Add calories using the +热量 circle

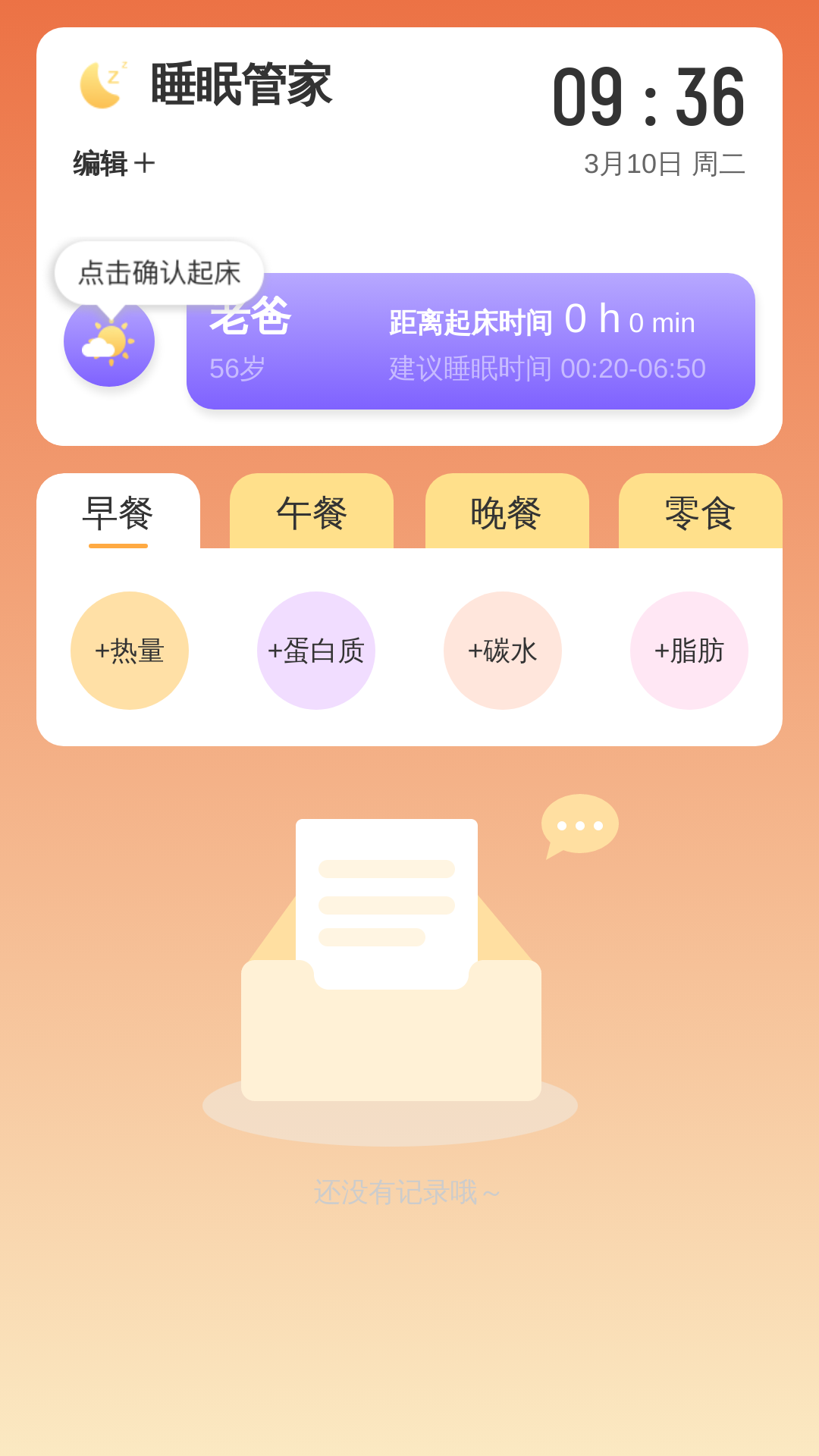[129, 651]
